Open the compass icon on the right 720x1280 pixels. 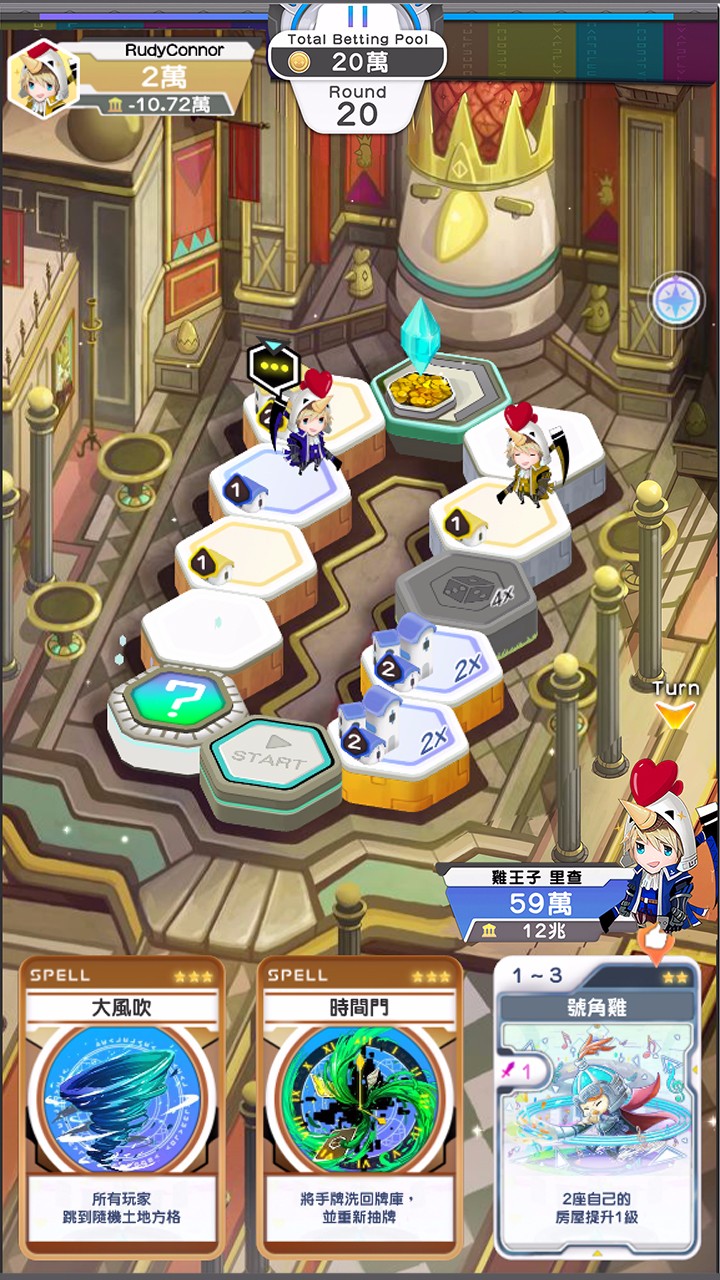pyautogui.click(x=677, y=300)
